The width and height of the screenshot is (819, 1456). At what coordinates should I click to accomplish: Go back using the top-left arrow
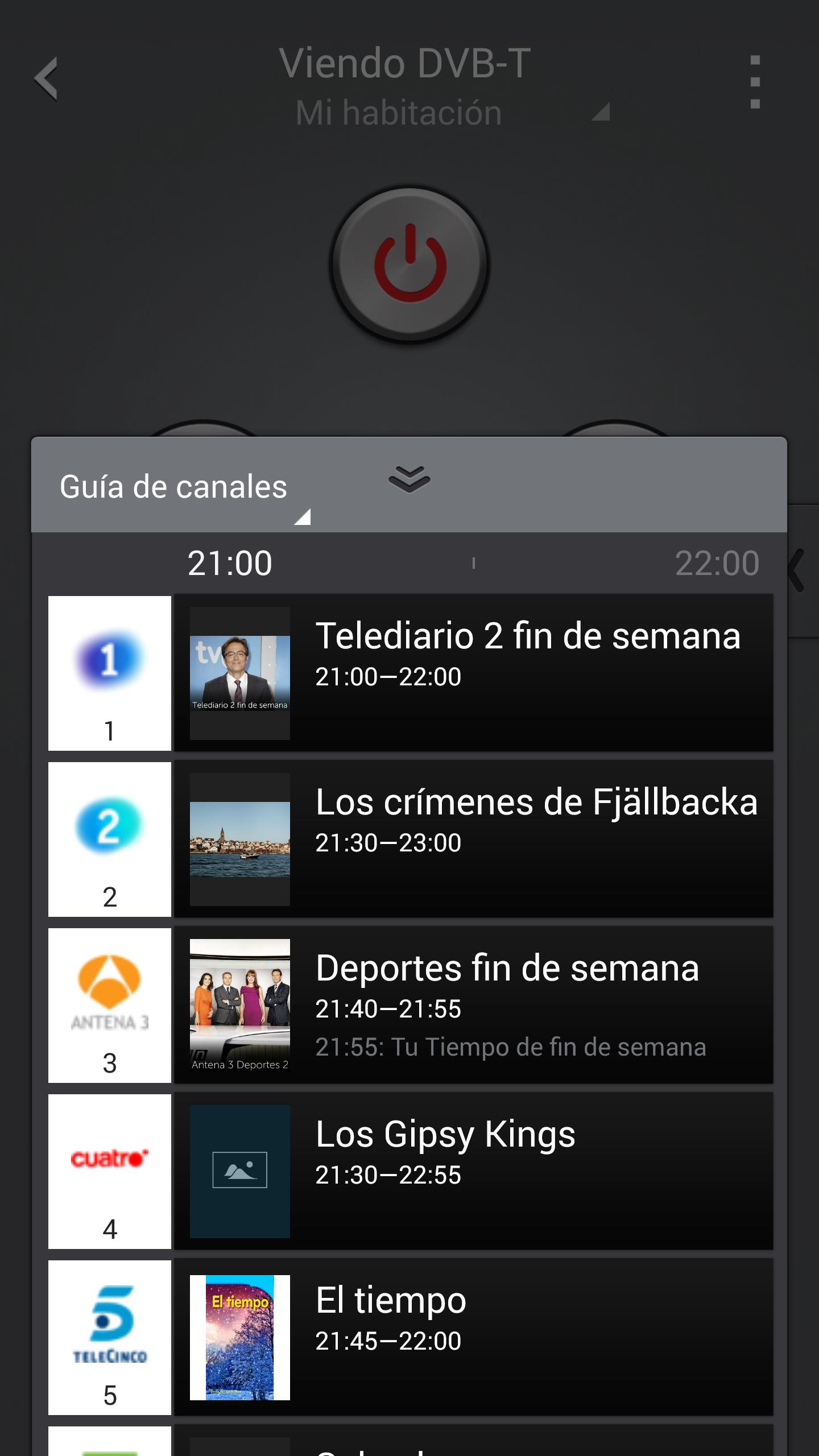47,78
